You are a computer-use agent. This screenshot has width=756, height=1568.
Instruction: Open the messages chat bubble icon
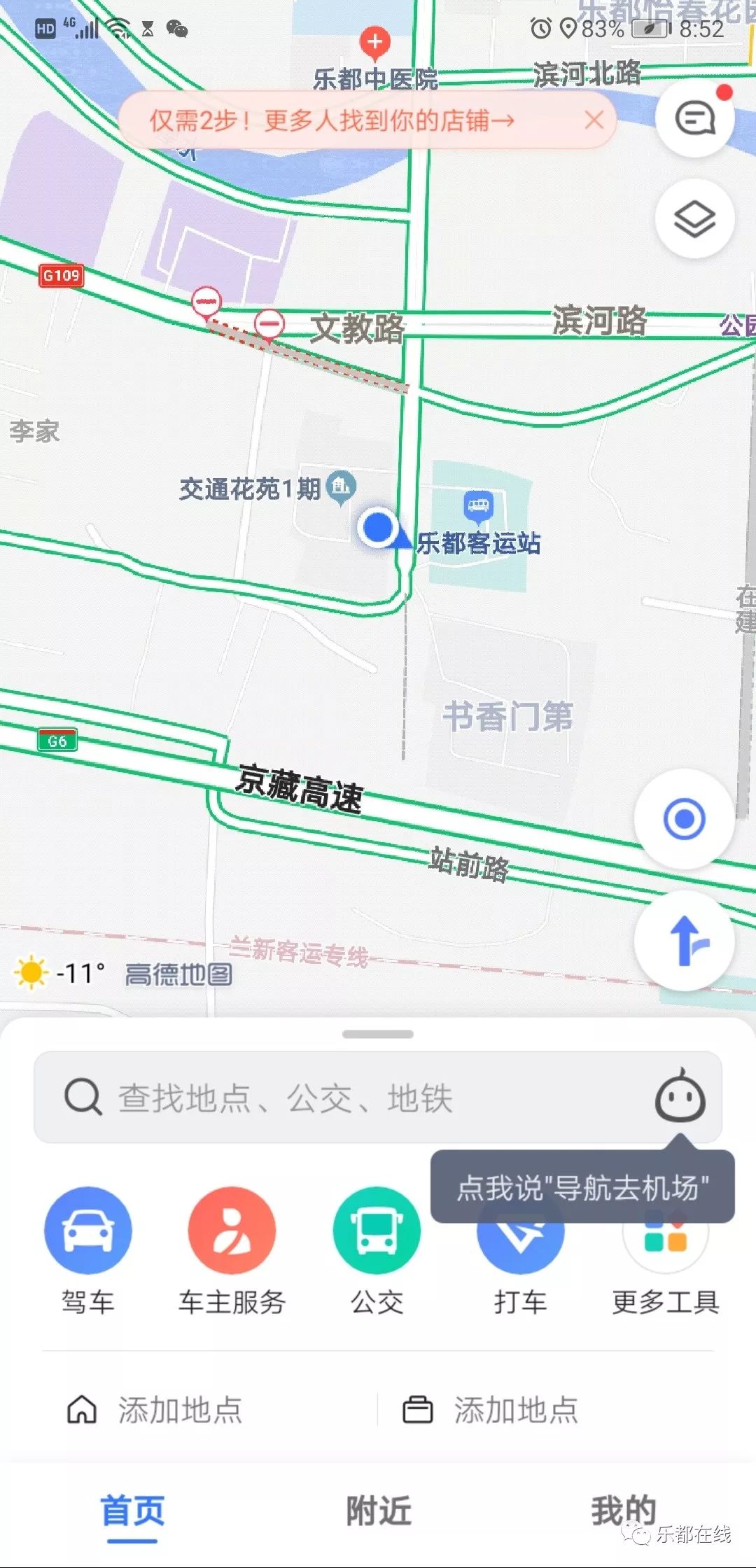[694, 119]
